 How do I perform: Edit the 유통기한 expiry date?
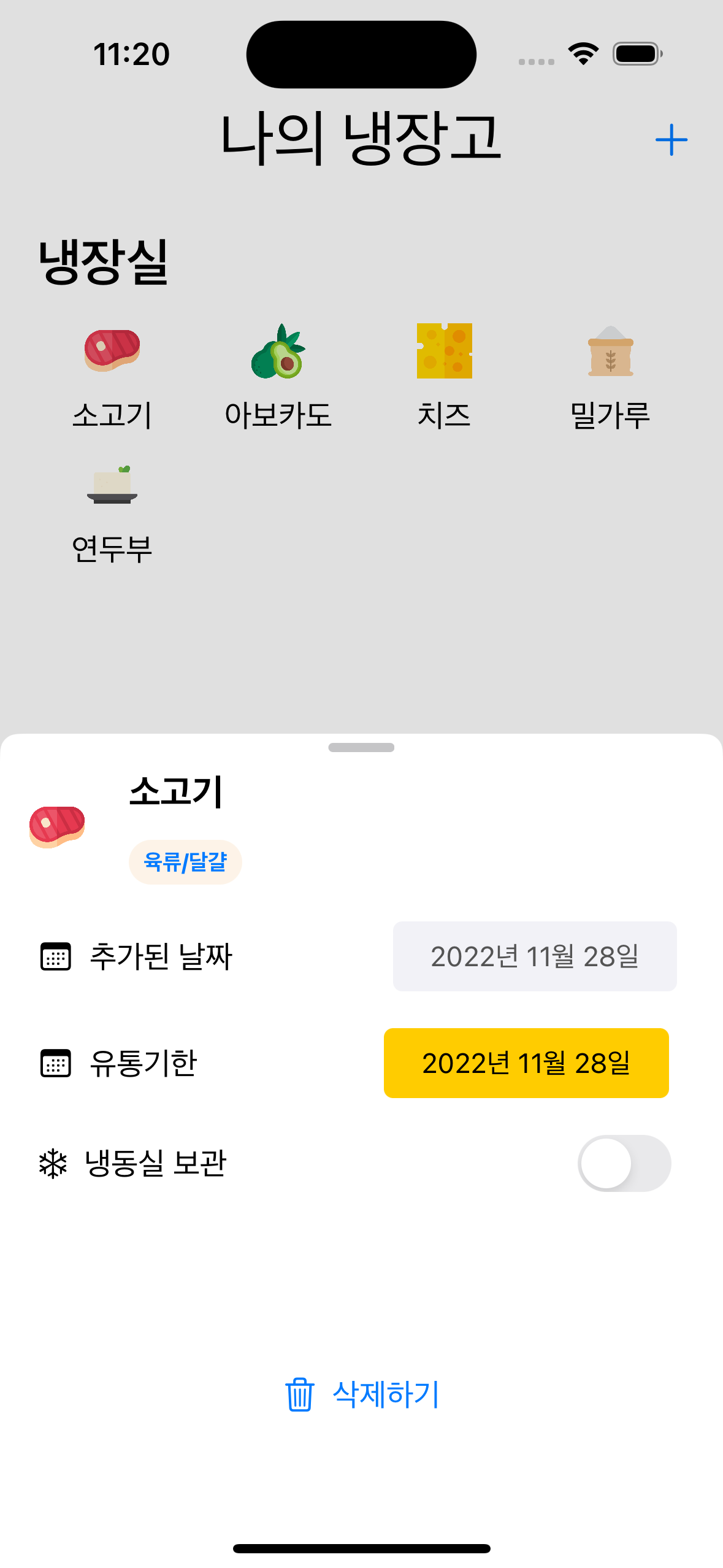(526, 1063)
